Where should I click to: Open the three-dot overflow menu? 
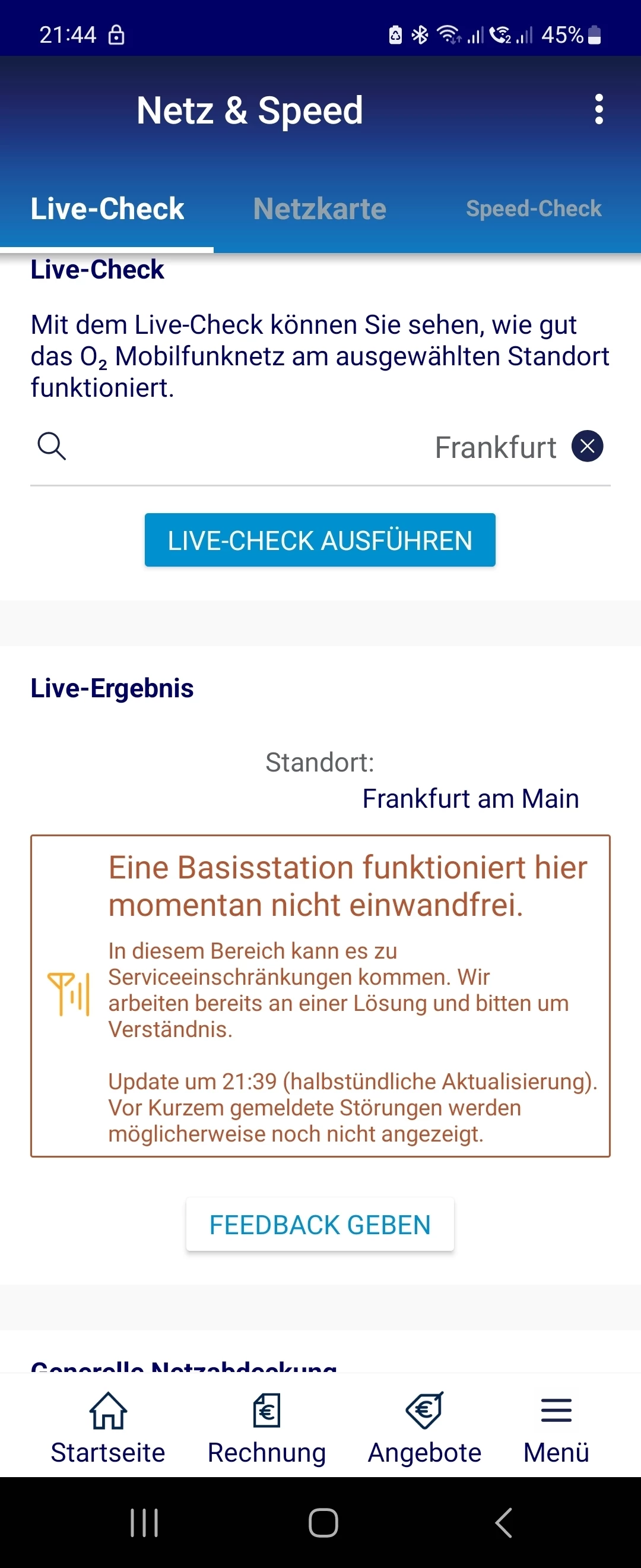(x=598, y=109)
